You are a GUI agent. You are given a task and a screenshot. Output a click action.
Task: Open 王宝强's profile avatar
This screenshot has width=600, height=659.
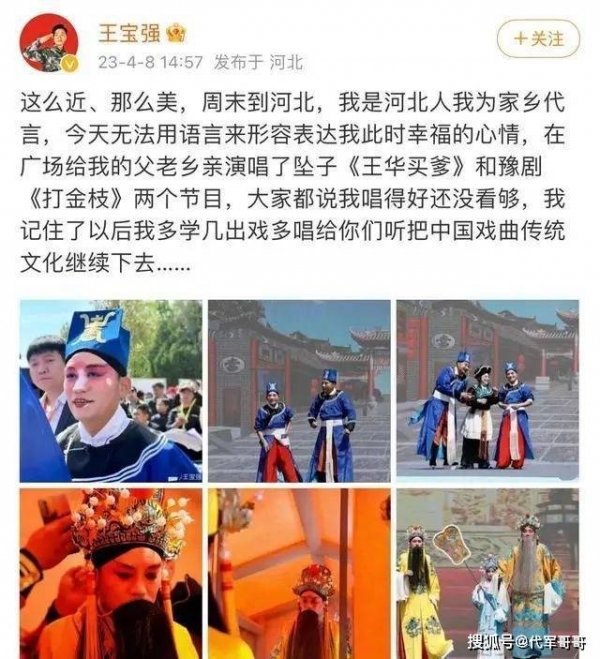pos(49,43)
